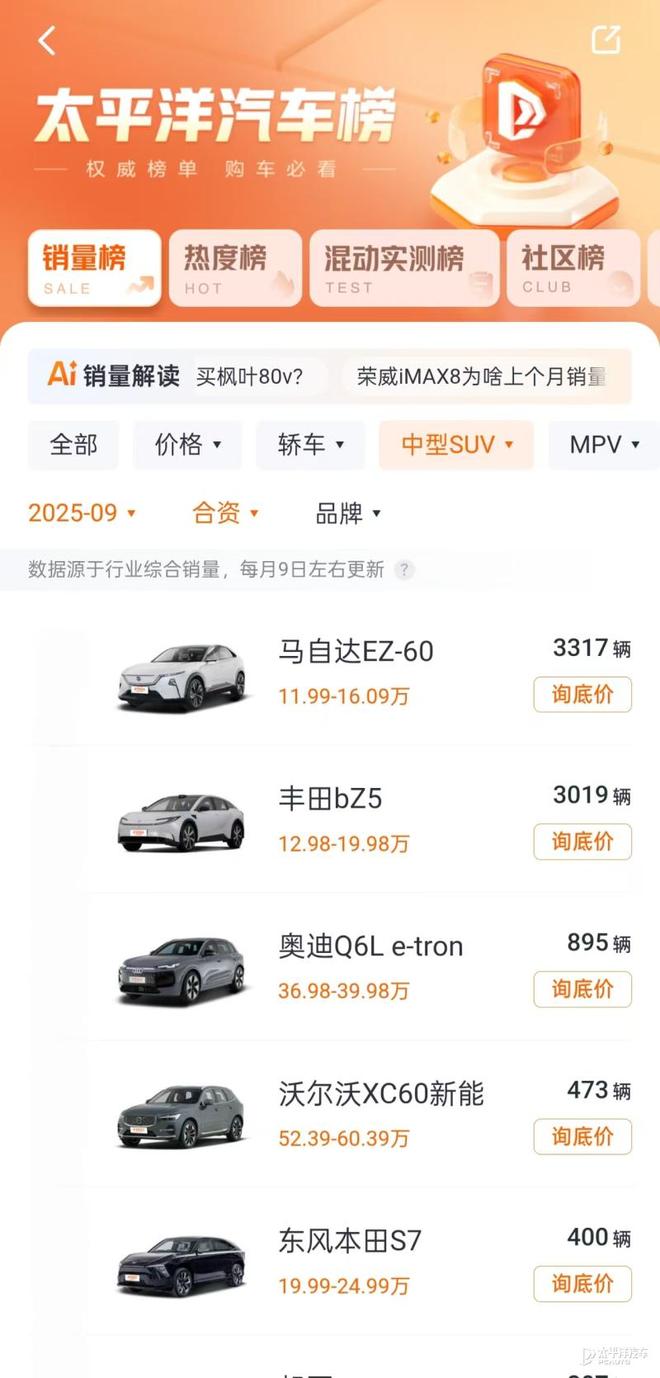Tap 询底价 for 马自达EZ-60
The height and width of the screenshot is (1378, 660).
582,694
